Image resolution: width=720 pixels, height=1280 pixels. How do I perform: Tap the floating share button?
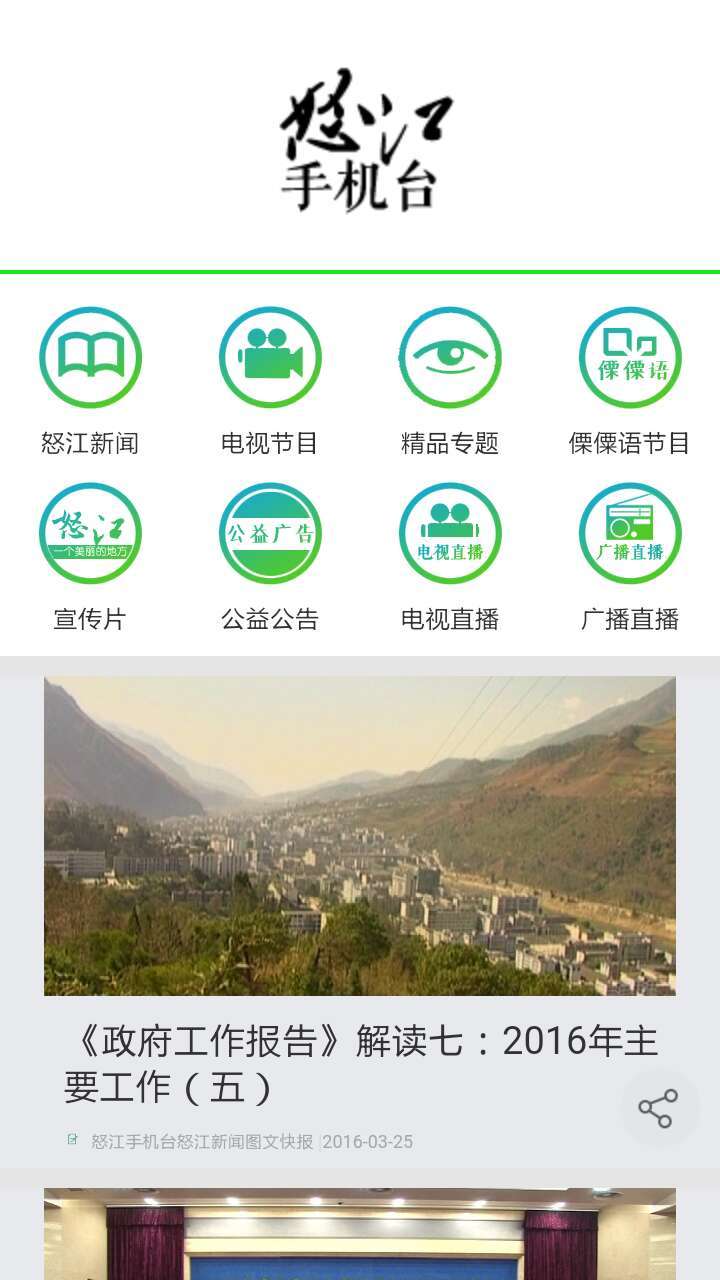(x=658, y=1108)
